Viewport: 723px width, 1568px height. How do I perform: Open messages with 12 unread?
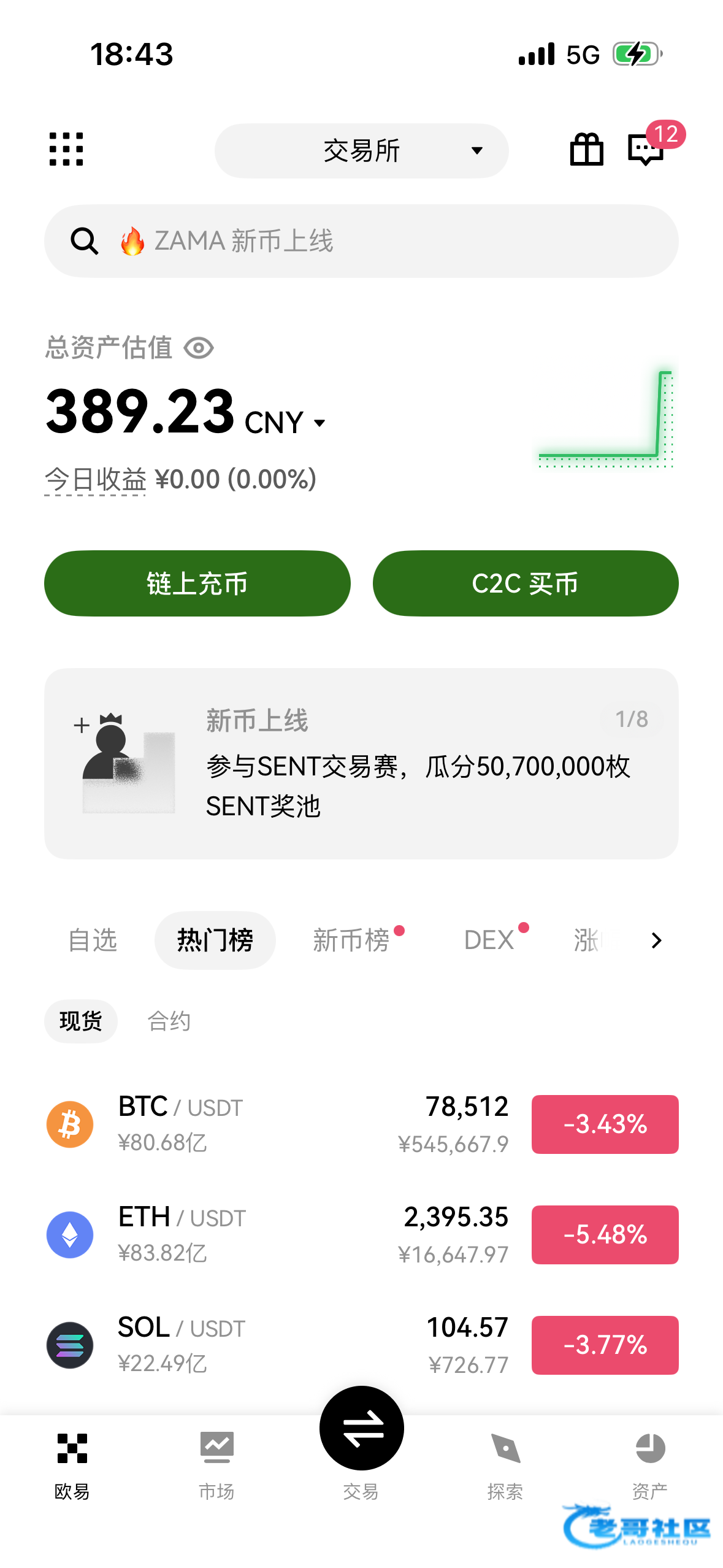point(647,149)
